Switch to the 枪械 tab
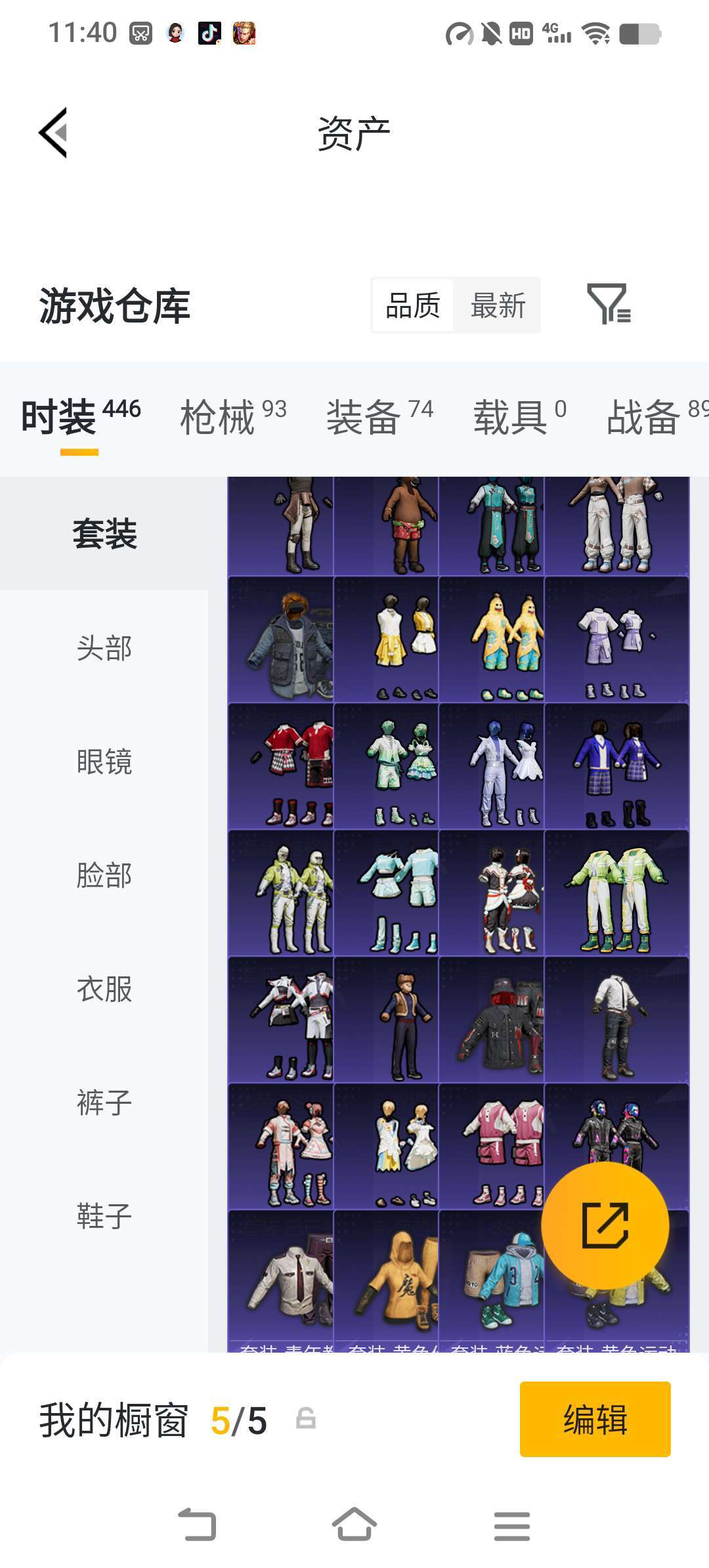The width and height of the screenshot is (709, 1568). [232, 417]
